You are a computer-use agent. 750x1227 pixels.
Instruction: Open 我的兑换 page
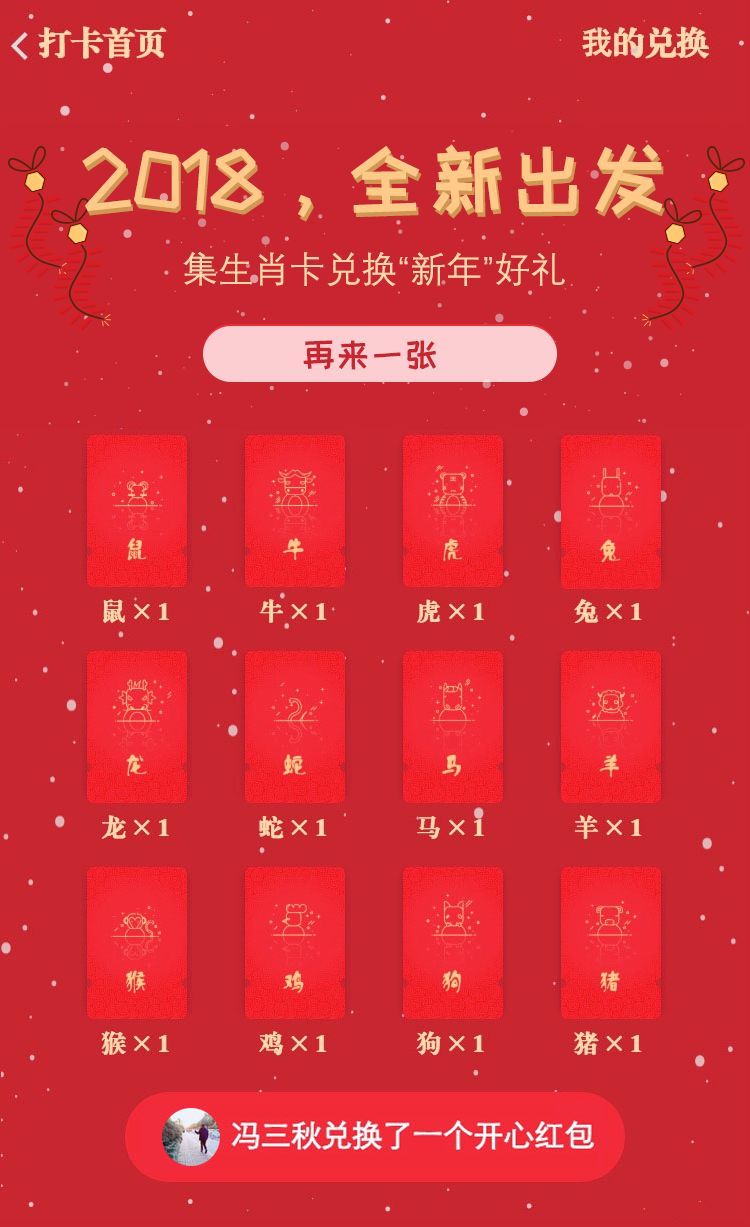(645, 44)
